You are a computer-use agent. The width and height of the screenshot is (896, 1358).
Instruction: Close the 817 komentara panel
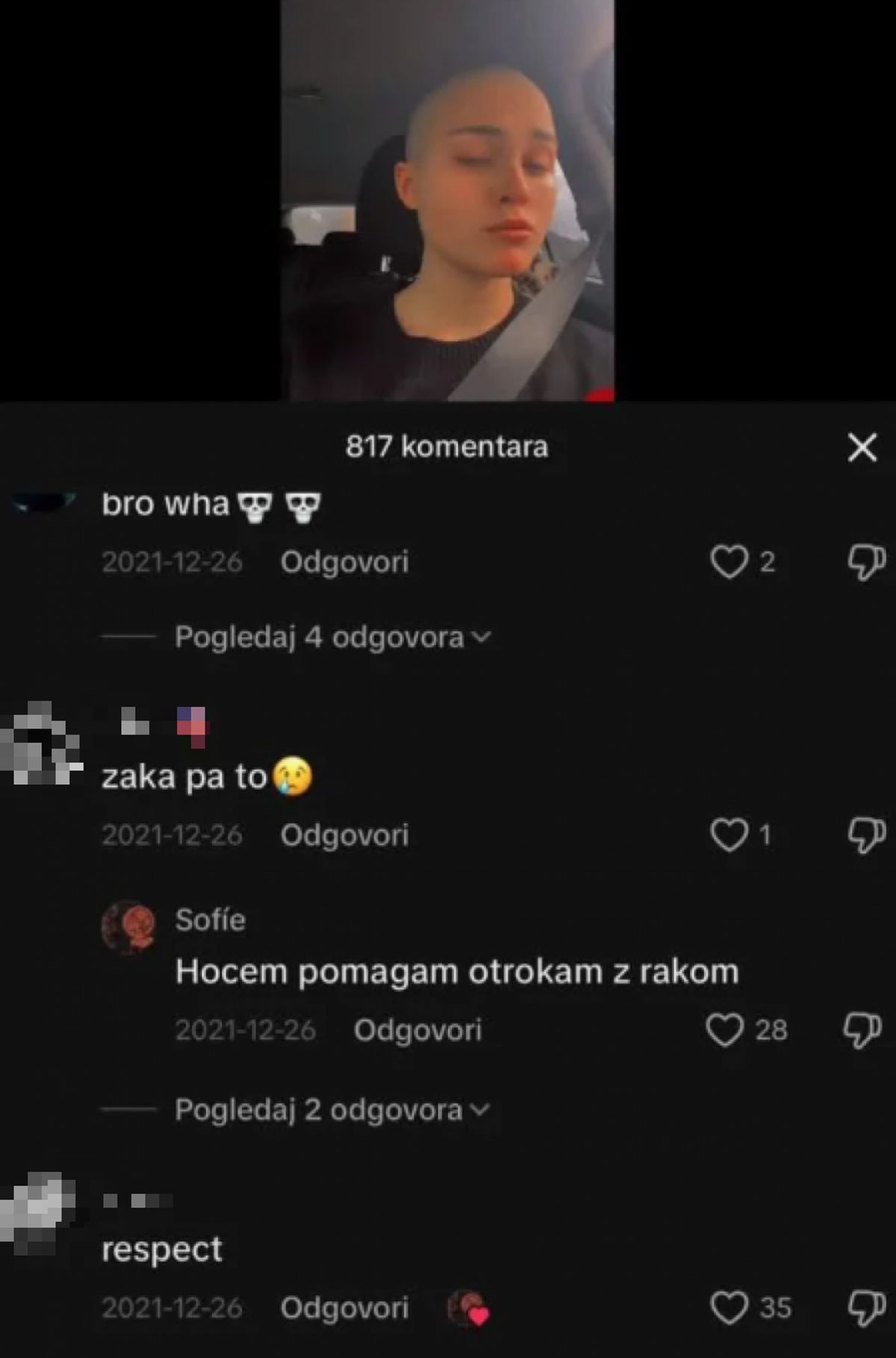862,448
